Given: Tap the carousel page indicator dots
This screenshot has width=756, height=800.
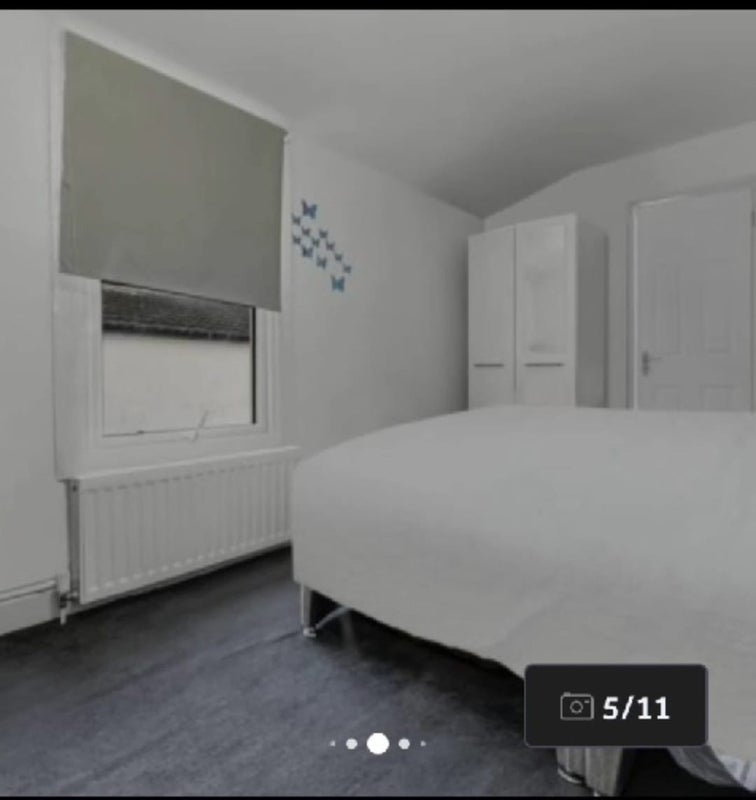Looking at the screenshot, I should (x=377, y=743).
